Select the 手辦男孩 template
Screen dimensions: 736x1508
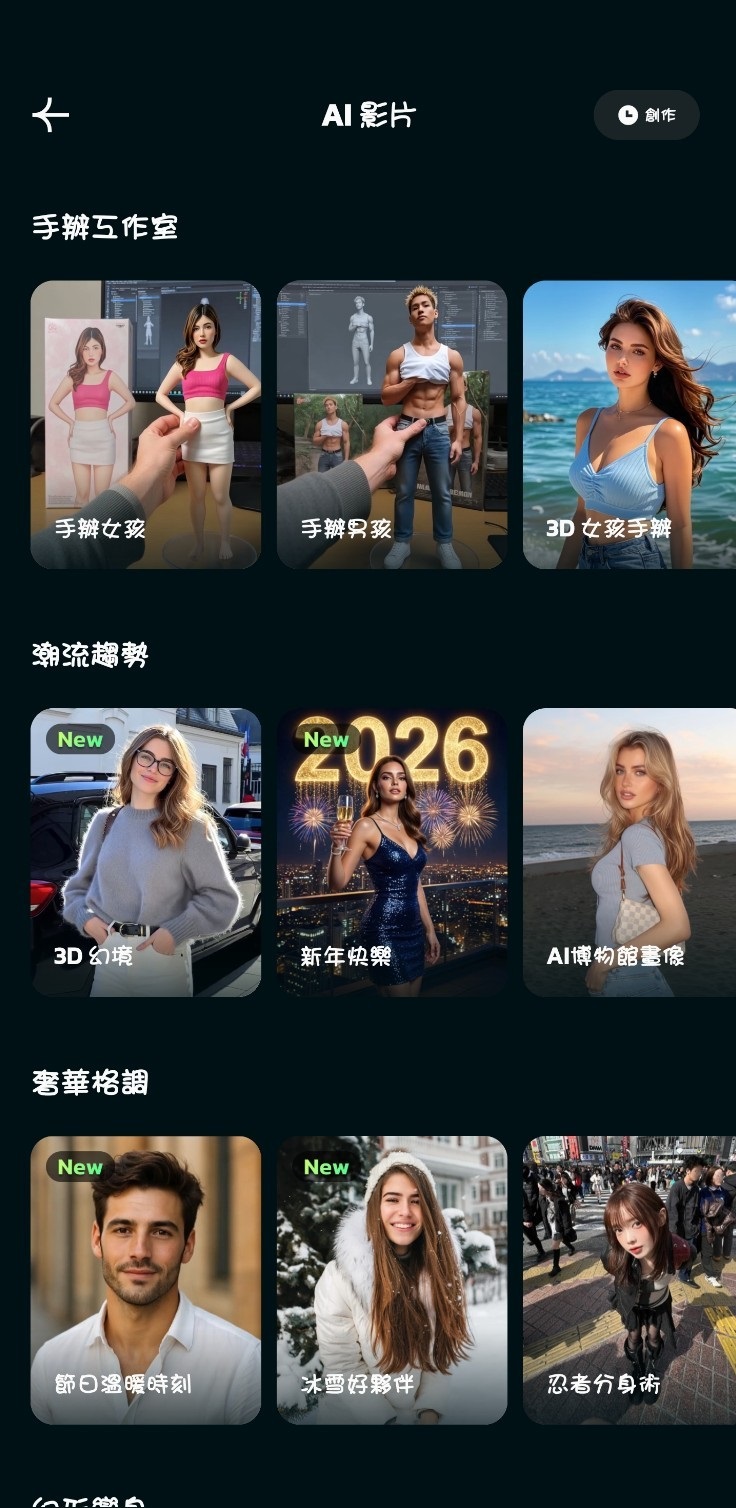coord(392,425)
